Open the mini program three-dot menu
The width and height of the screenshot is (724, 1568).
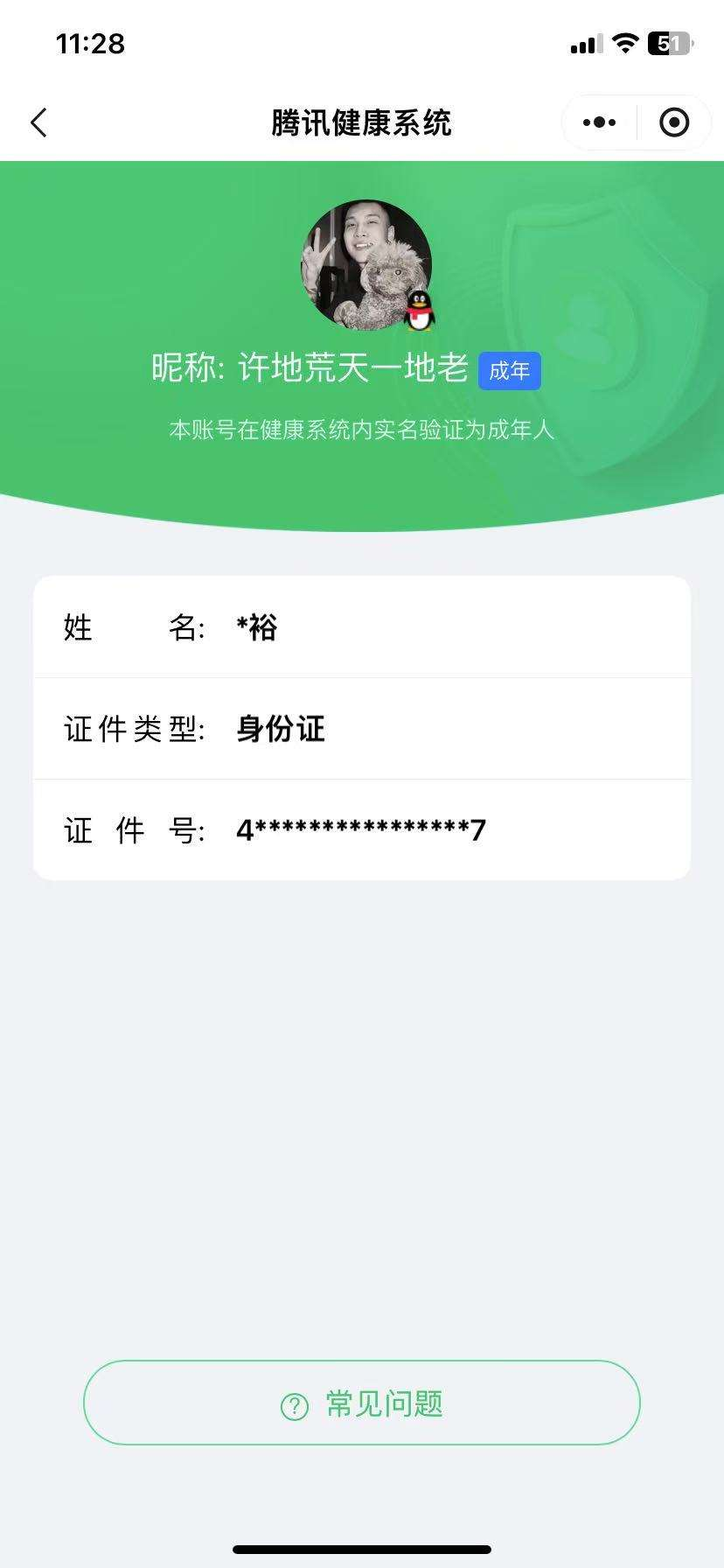(x=599, y=122)
